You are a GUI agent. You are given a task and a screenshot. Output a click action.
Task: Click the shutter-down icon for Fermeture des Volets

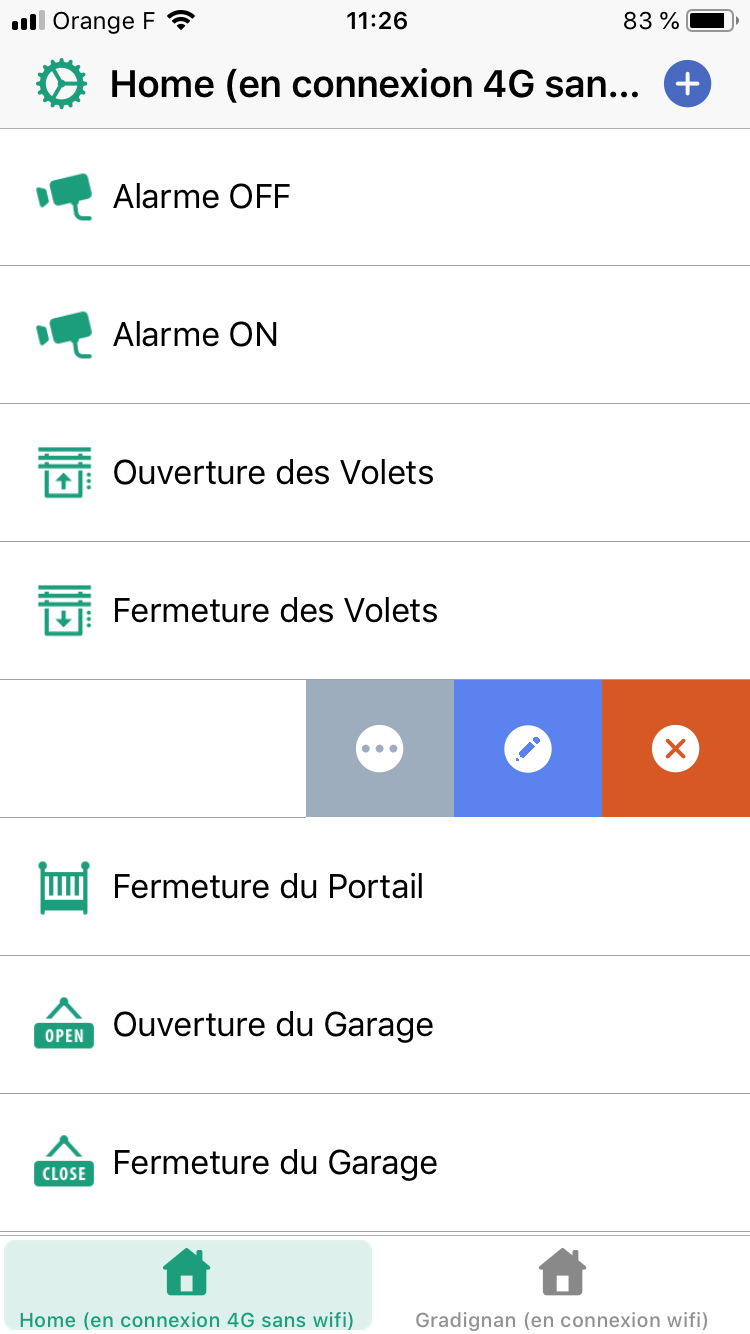point(63,610)
